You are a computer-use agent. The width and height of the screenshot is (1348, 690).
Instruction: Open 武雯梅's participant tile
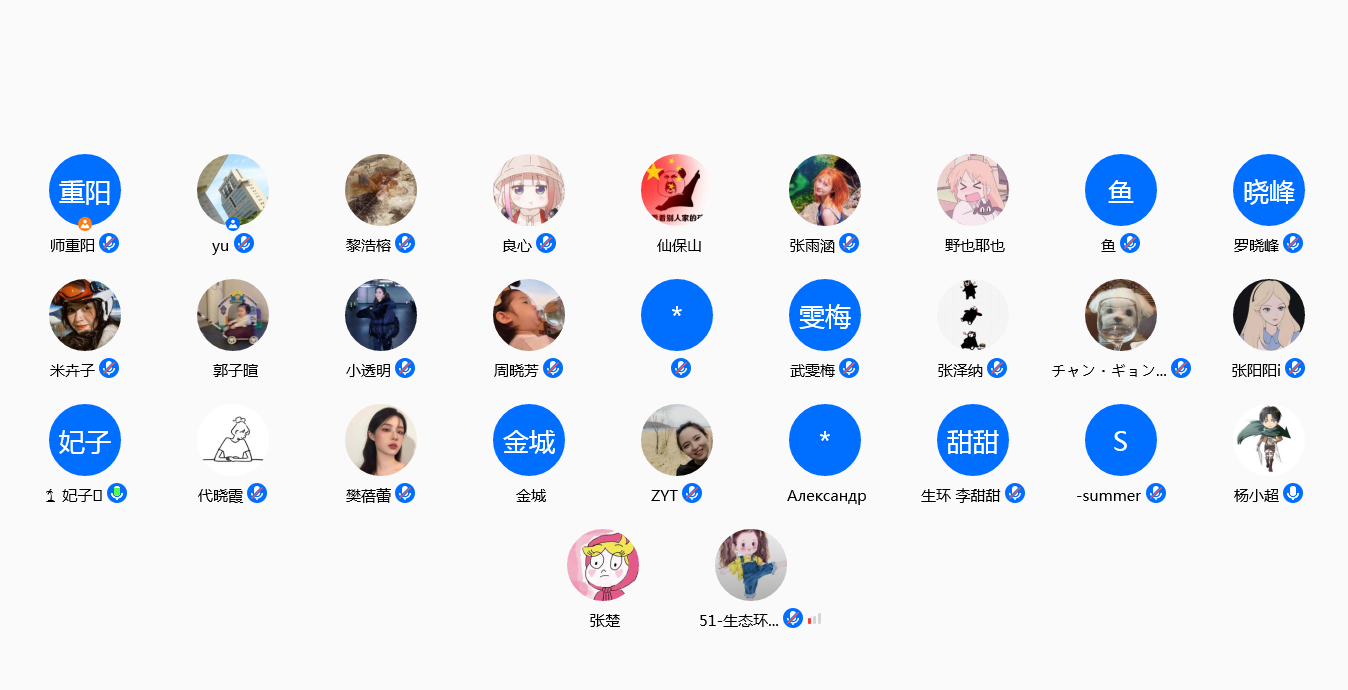pyautogui.click(x=825, y=315)
